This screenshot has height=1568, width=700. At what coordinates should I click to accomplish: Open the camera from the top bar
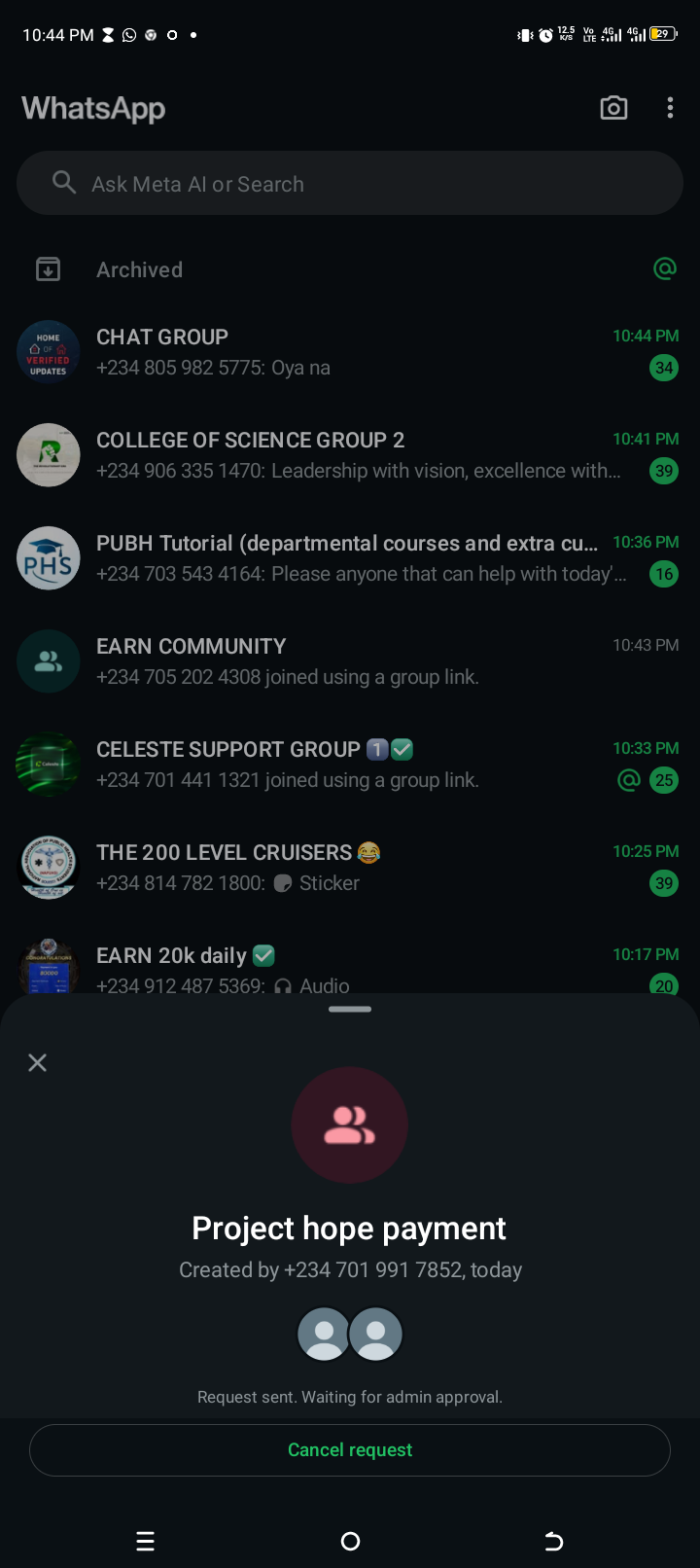[613, 108]
